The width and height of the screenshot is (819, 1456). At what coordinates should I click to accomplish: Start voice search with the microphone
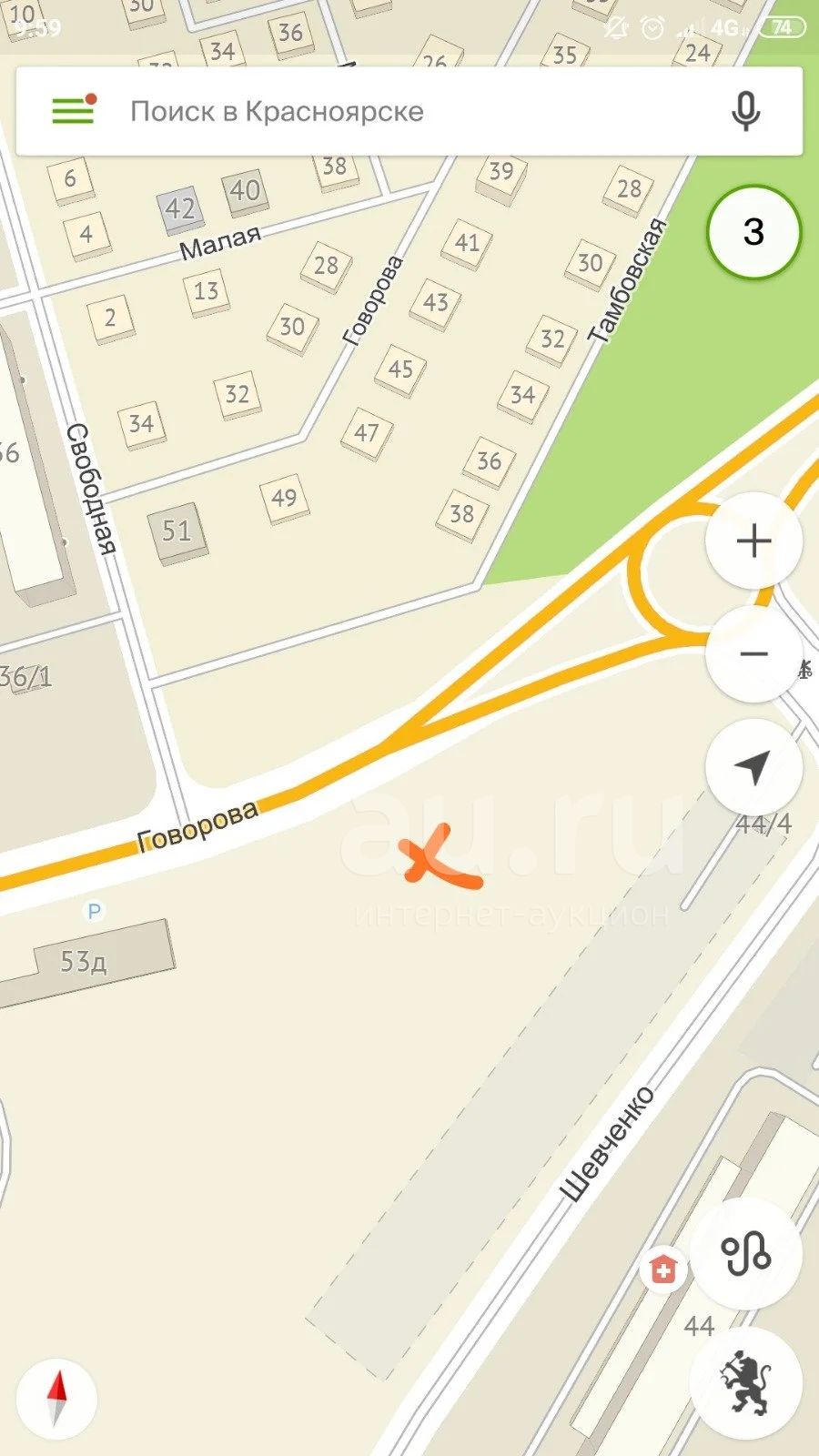pos(746,111)
